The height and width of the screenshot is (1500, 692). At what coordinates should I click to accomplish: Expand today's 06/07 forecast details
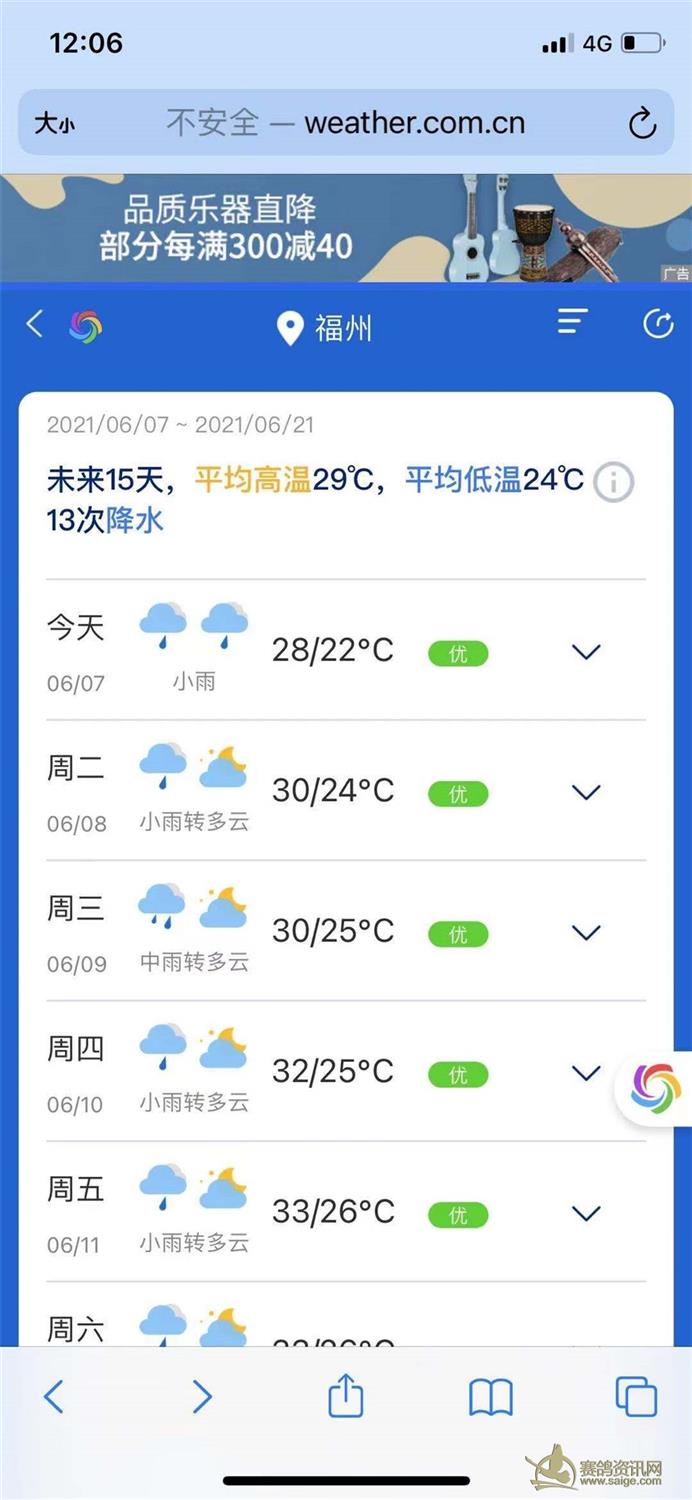tap(585, 652)
